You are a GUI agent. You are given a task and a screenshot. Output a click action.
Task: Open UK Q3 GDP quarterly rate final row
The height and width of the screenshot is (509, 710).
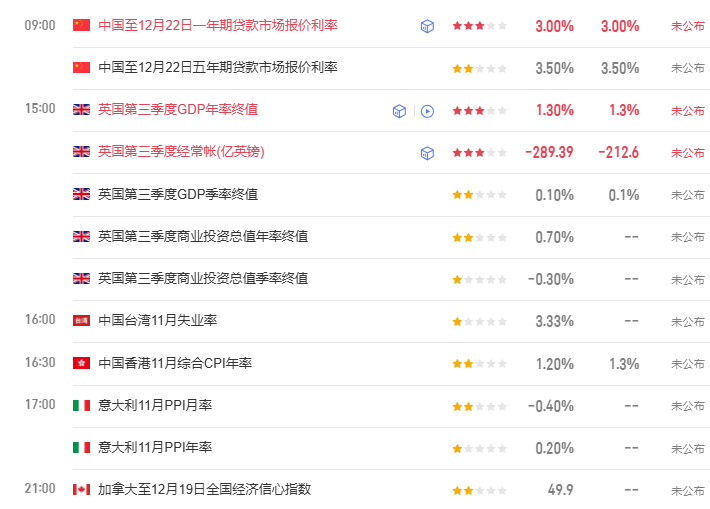tap(178, 195)
